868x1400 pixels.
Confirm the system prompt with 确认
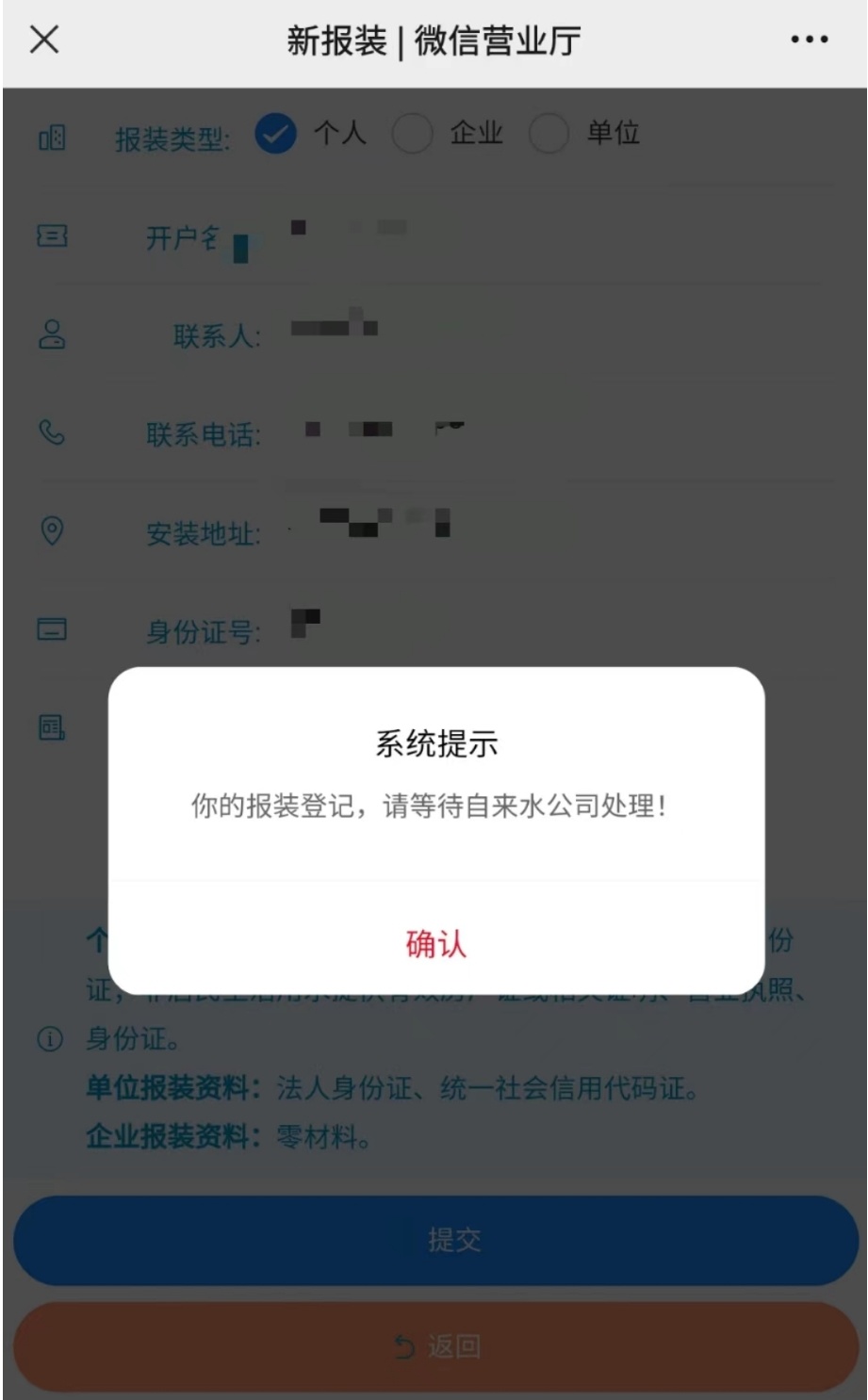(x=435, y=943)
